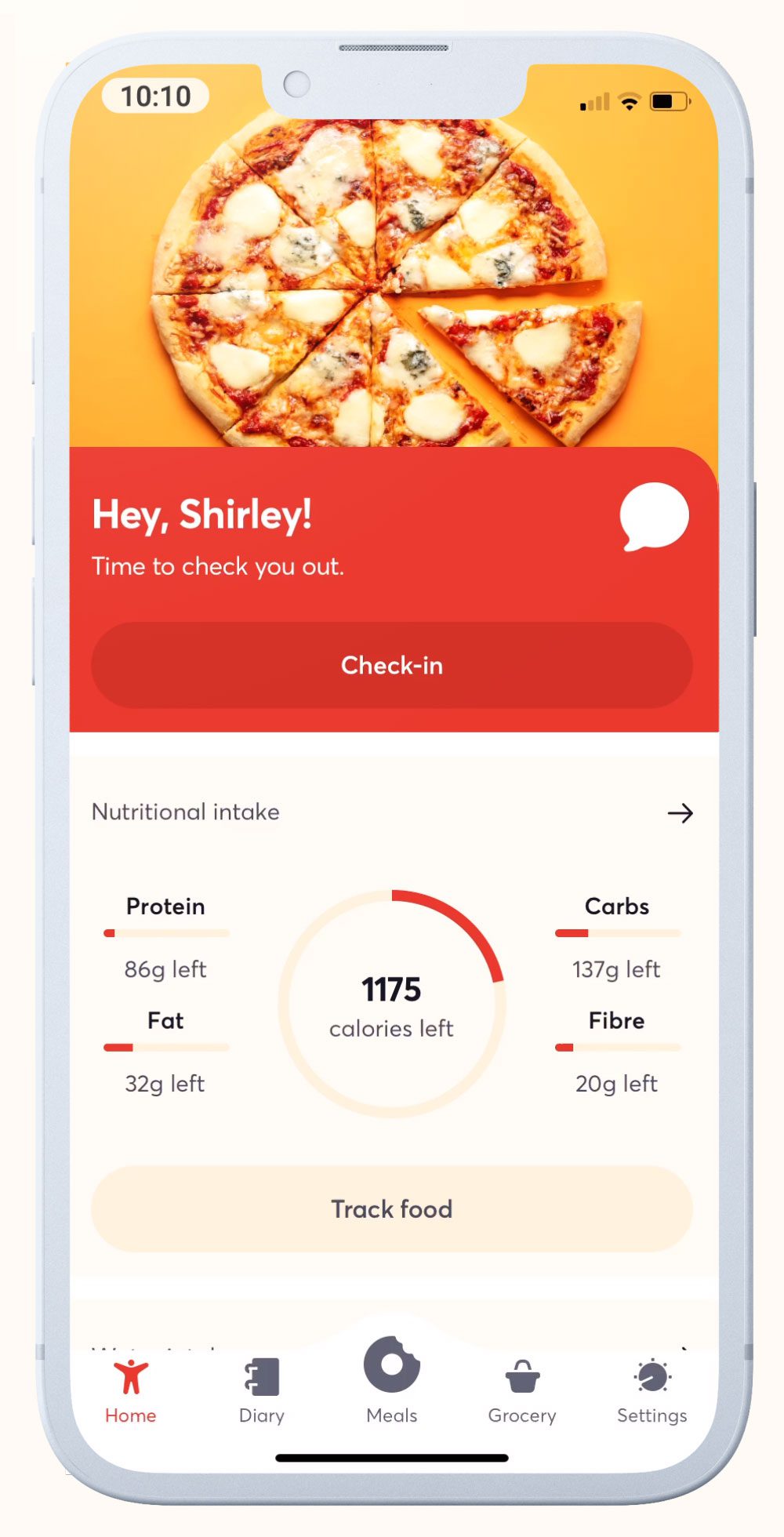The height and width of the screenshot is (1537, 784).
Task: Open Nutritional intake details arrow
Action: (x=680, y=813)
